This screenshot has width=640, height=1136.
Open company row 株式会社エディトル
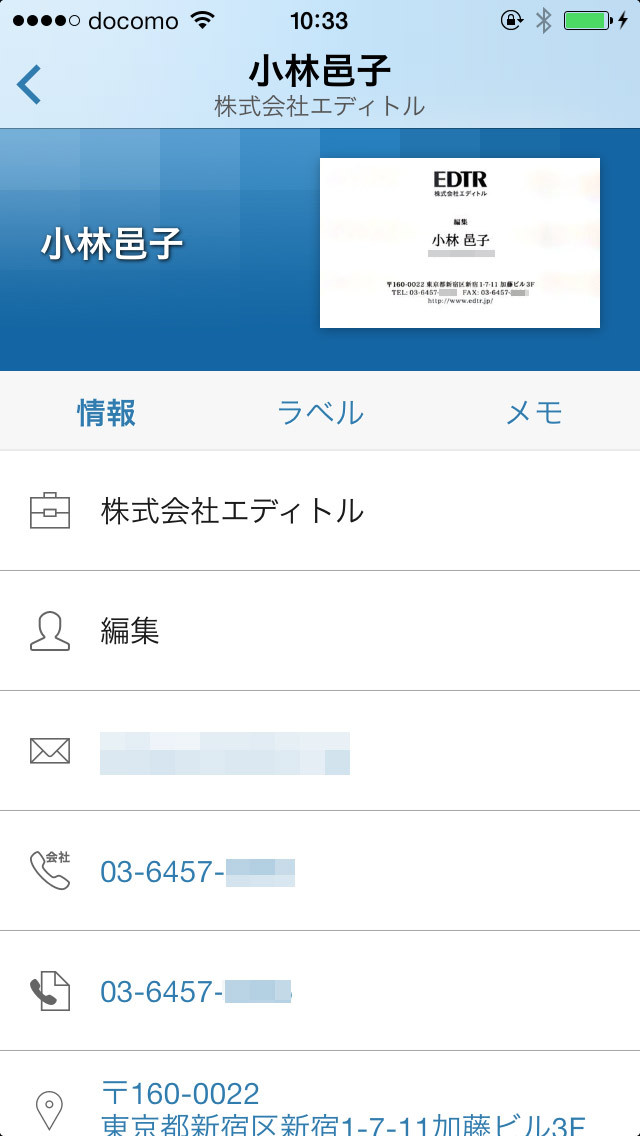(x=232, y=511)
